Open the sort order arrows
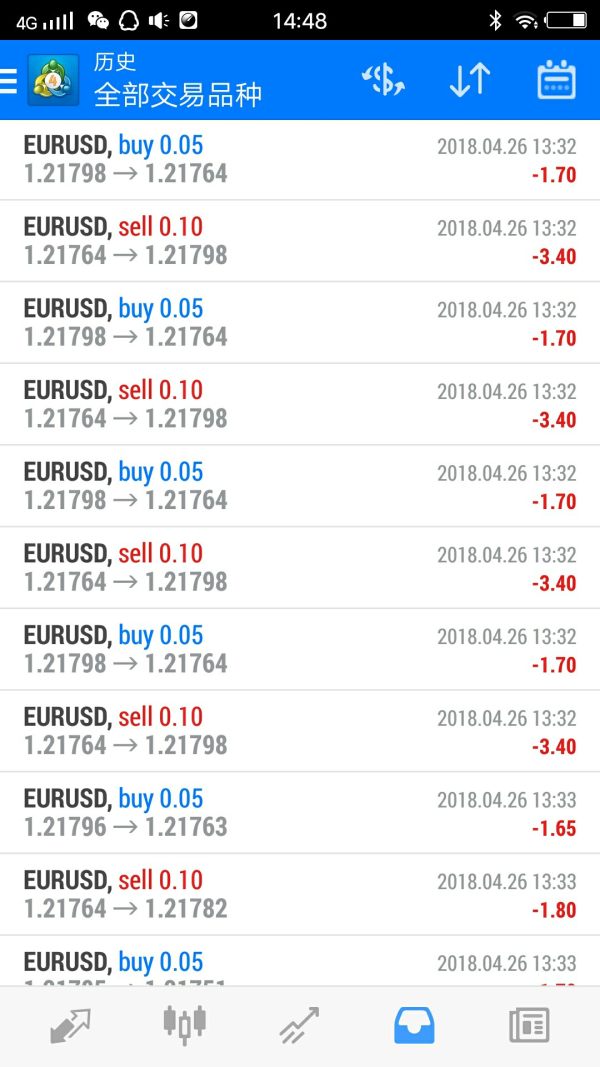 pyautogui.click(x=469, y=80)
